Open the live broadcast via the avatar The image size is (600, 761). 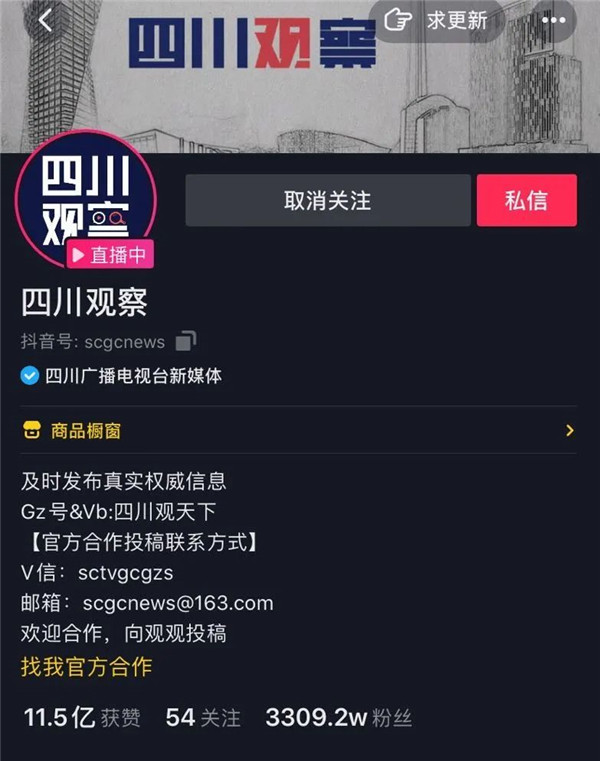pos(86,199)
